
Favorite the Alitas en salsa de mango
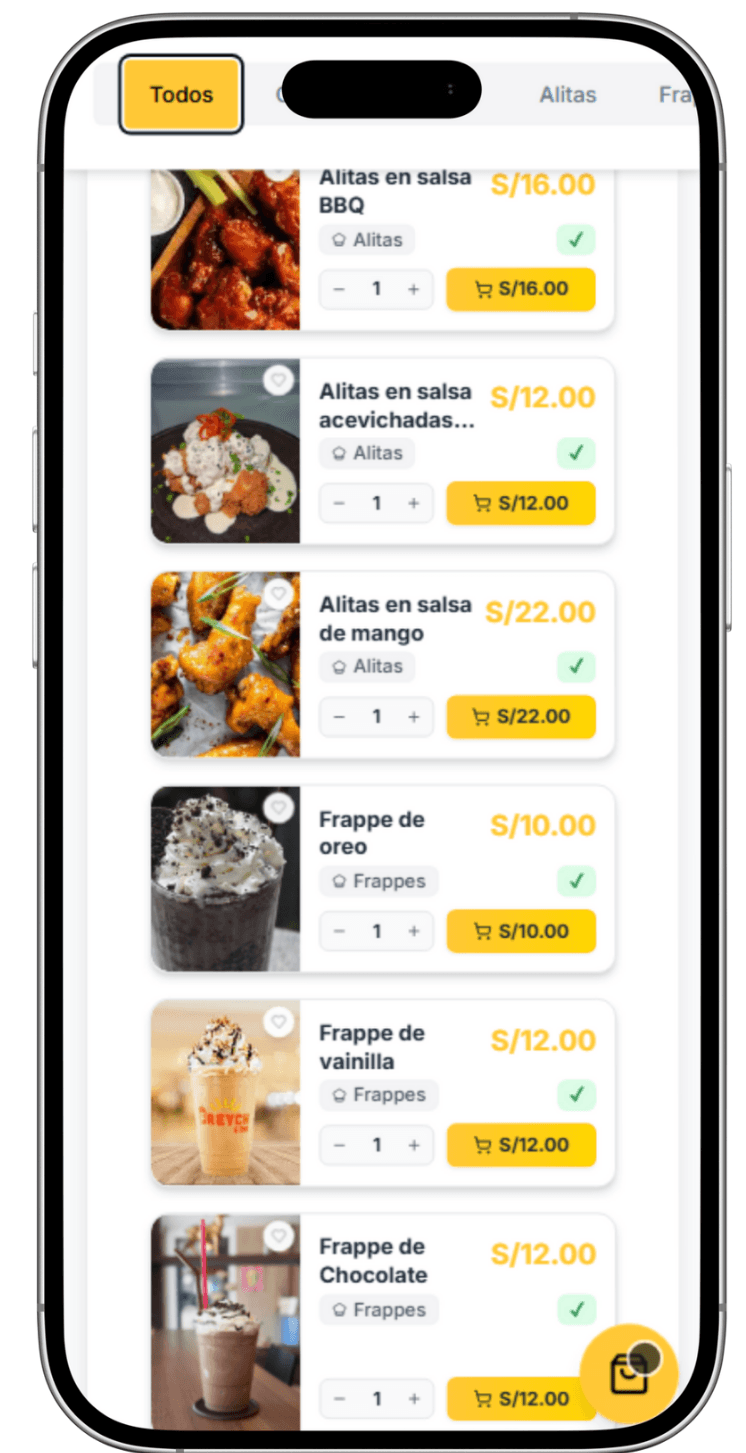(279, 593)
